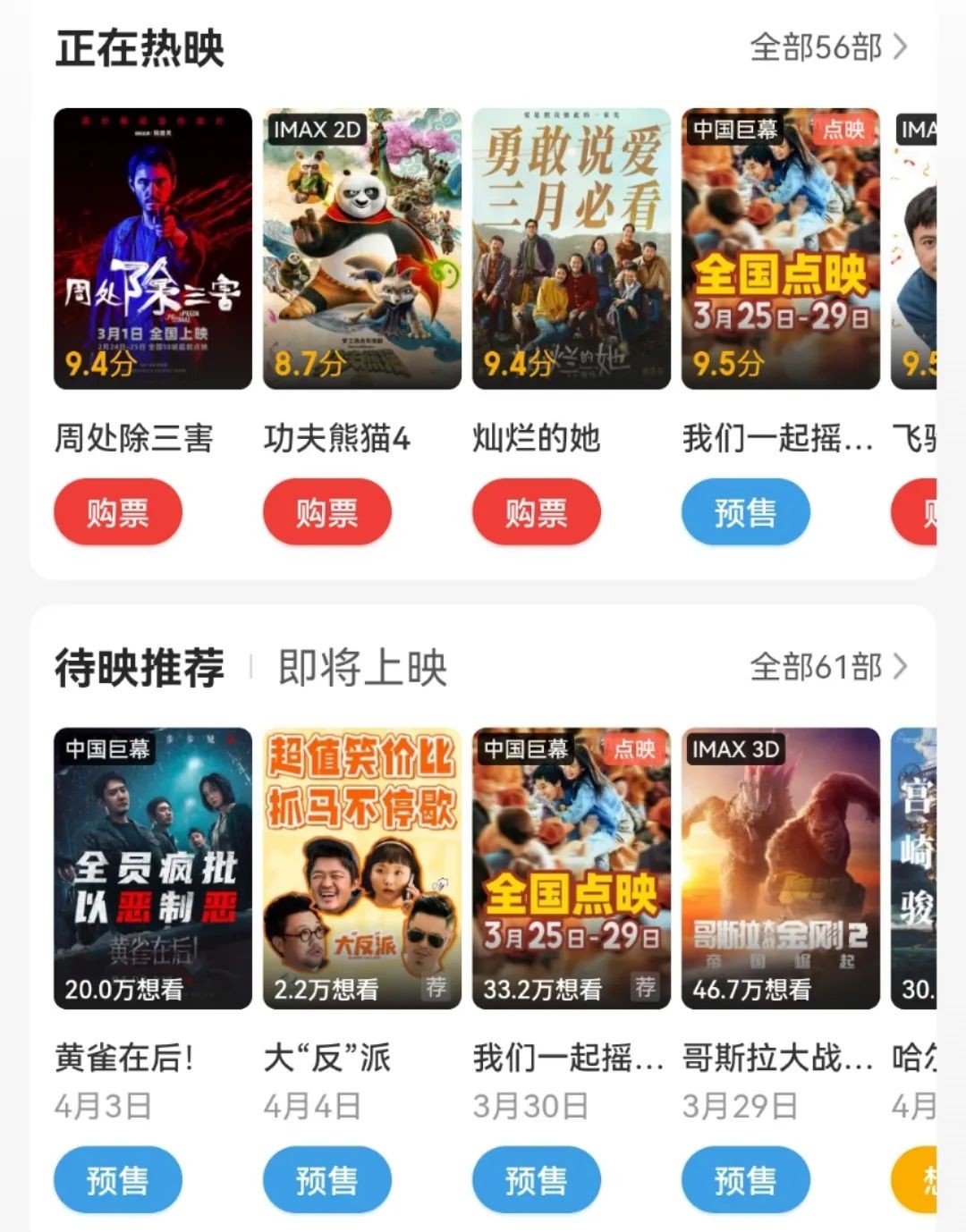Viewport: 966px width, 1232px height.
Task: Tap 预售 for 我们一起摇… in 正在热映
Action: [746, 513]
